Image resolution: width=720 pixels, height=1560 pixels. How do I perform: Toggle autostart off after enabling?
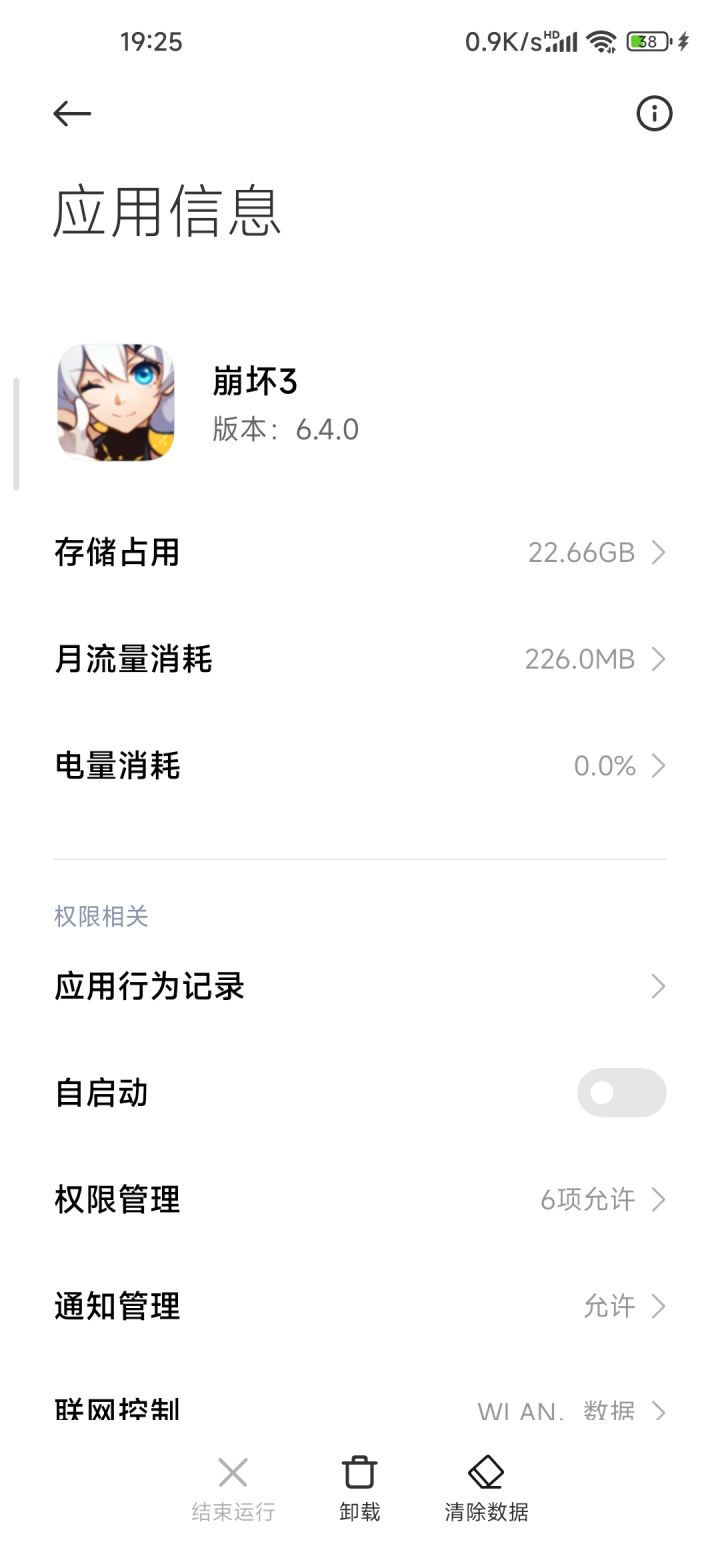coord(621,1092)
